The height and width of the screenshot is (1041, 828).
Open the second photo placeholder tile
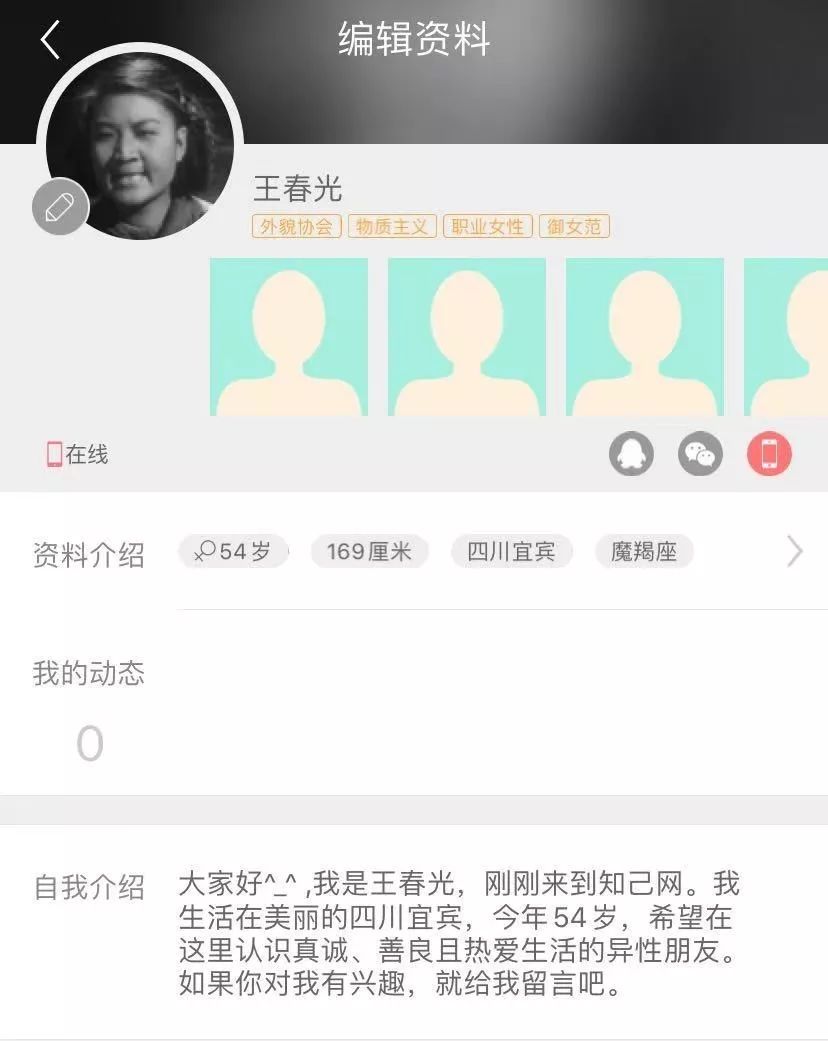(467, 337)
